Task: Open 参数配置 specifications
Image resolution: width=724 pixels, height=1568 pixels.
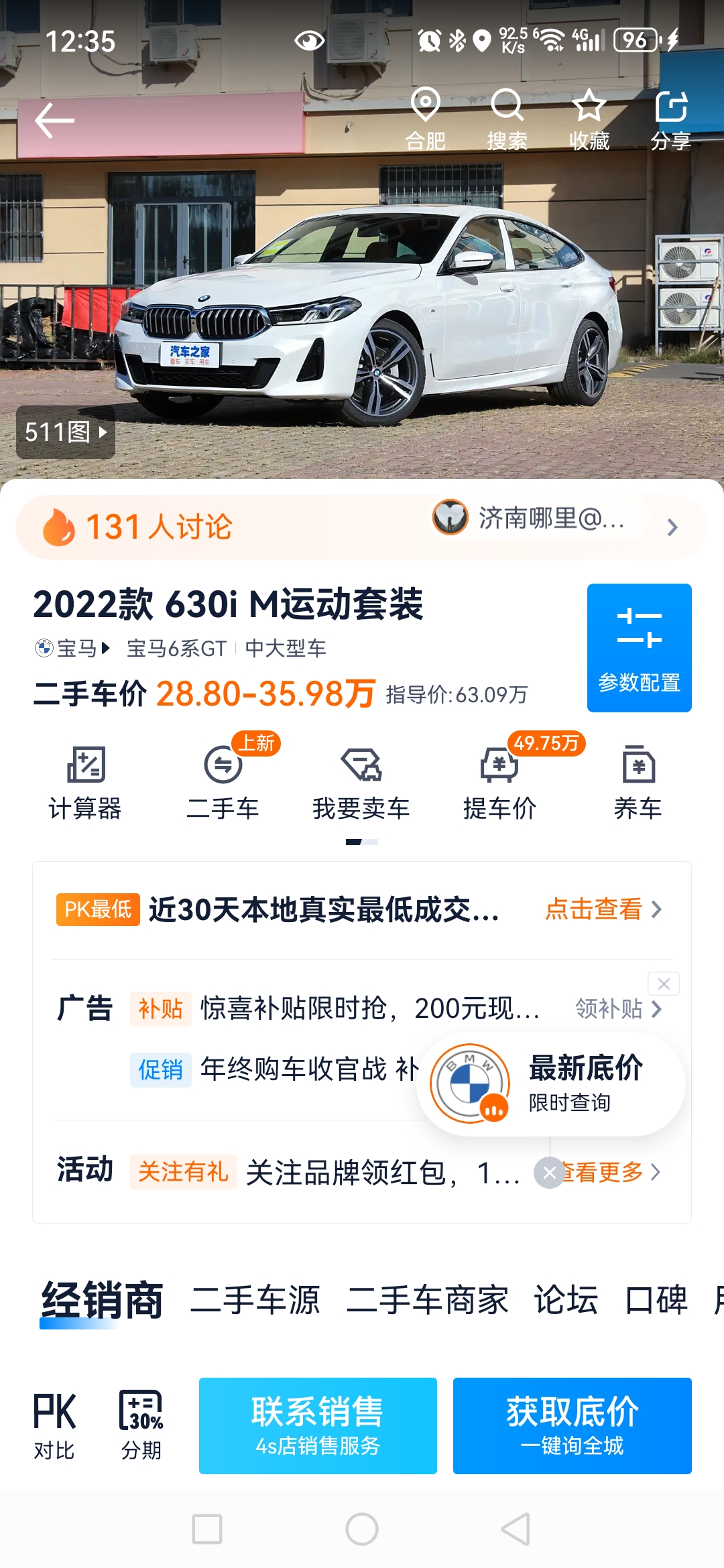Action: click(x=639, y=647)
